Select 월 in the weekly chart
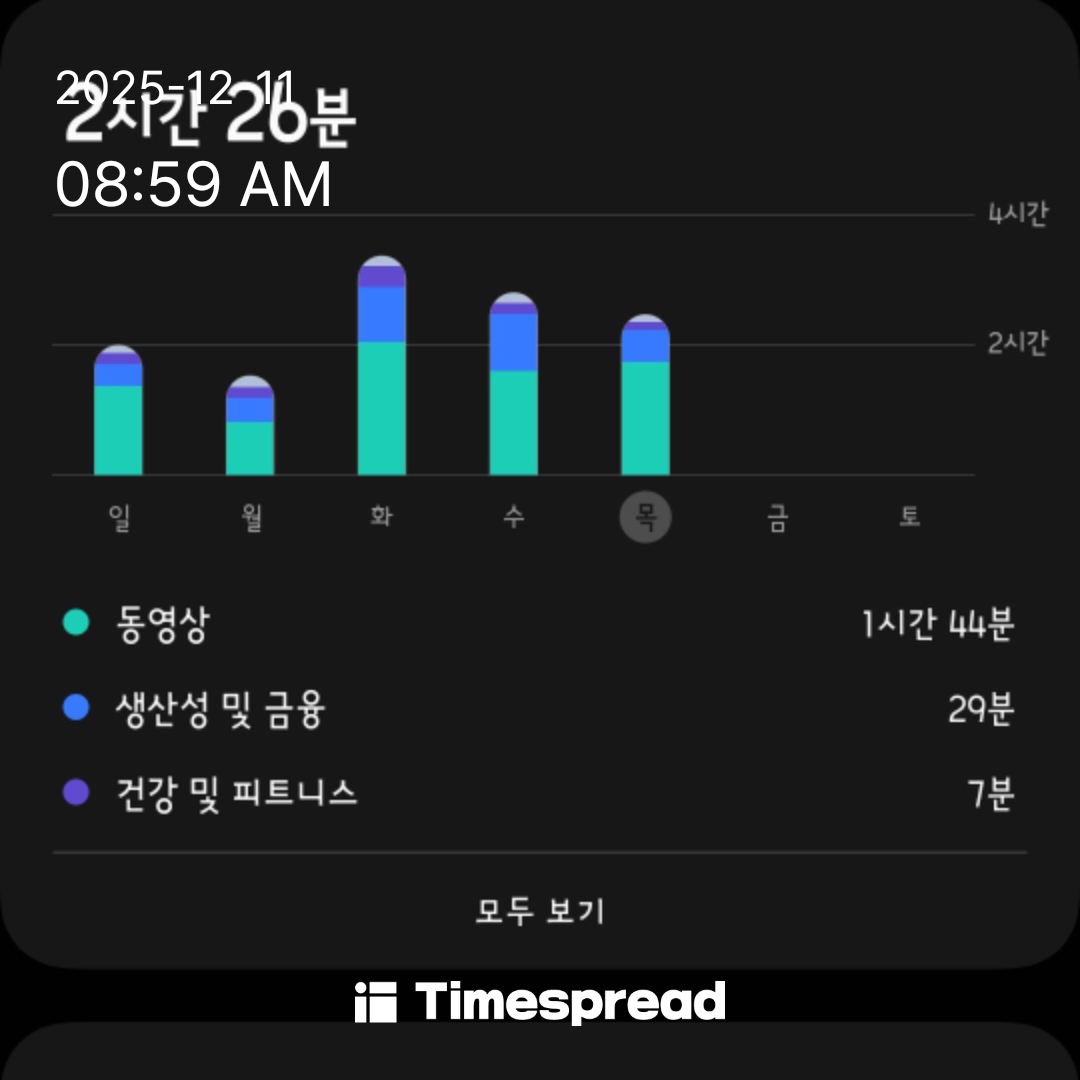Image resolution: width=1080 pixels, height=1080 pixels. 251,518
